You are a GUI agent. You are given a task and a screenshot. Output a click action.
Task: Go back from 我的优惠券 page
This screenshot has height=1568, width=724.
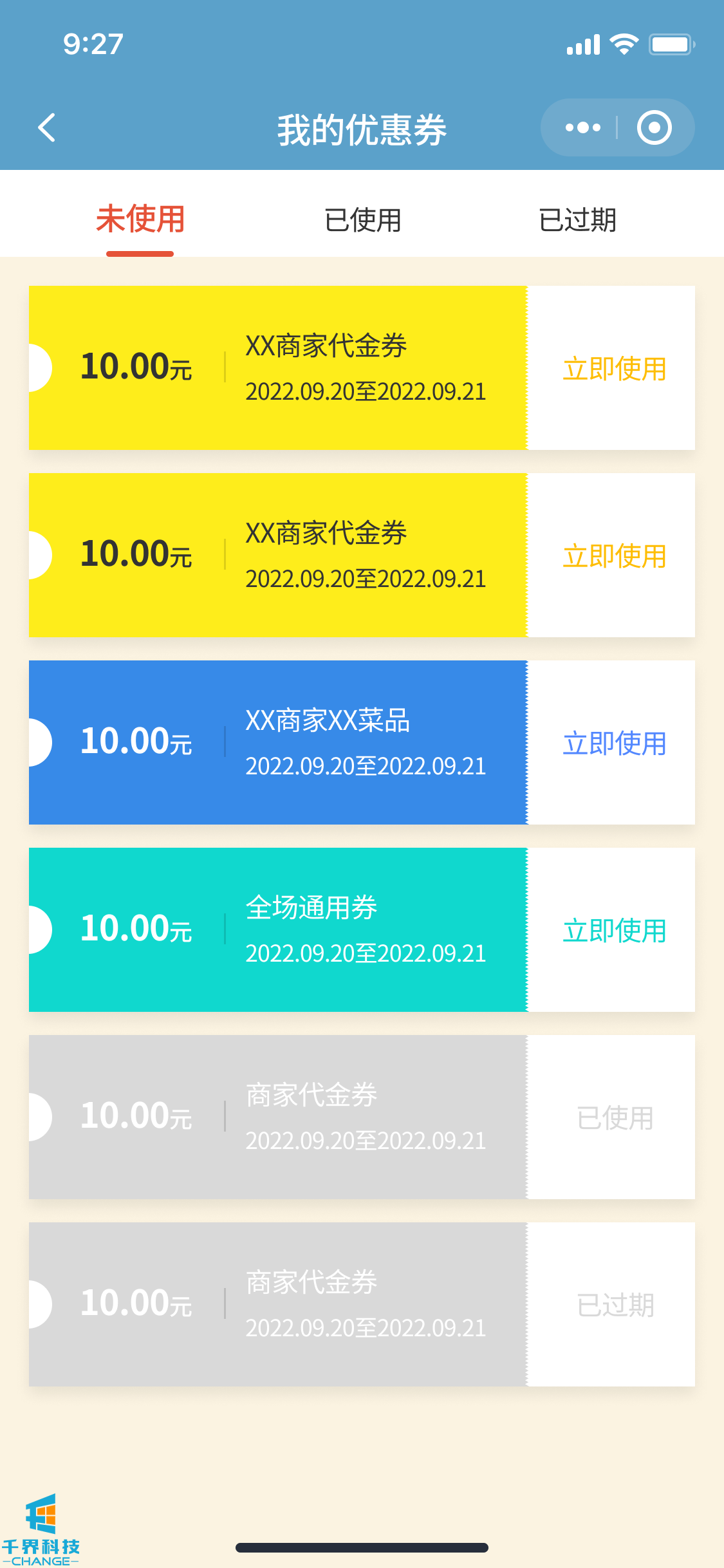tap(47, 127)
